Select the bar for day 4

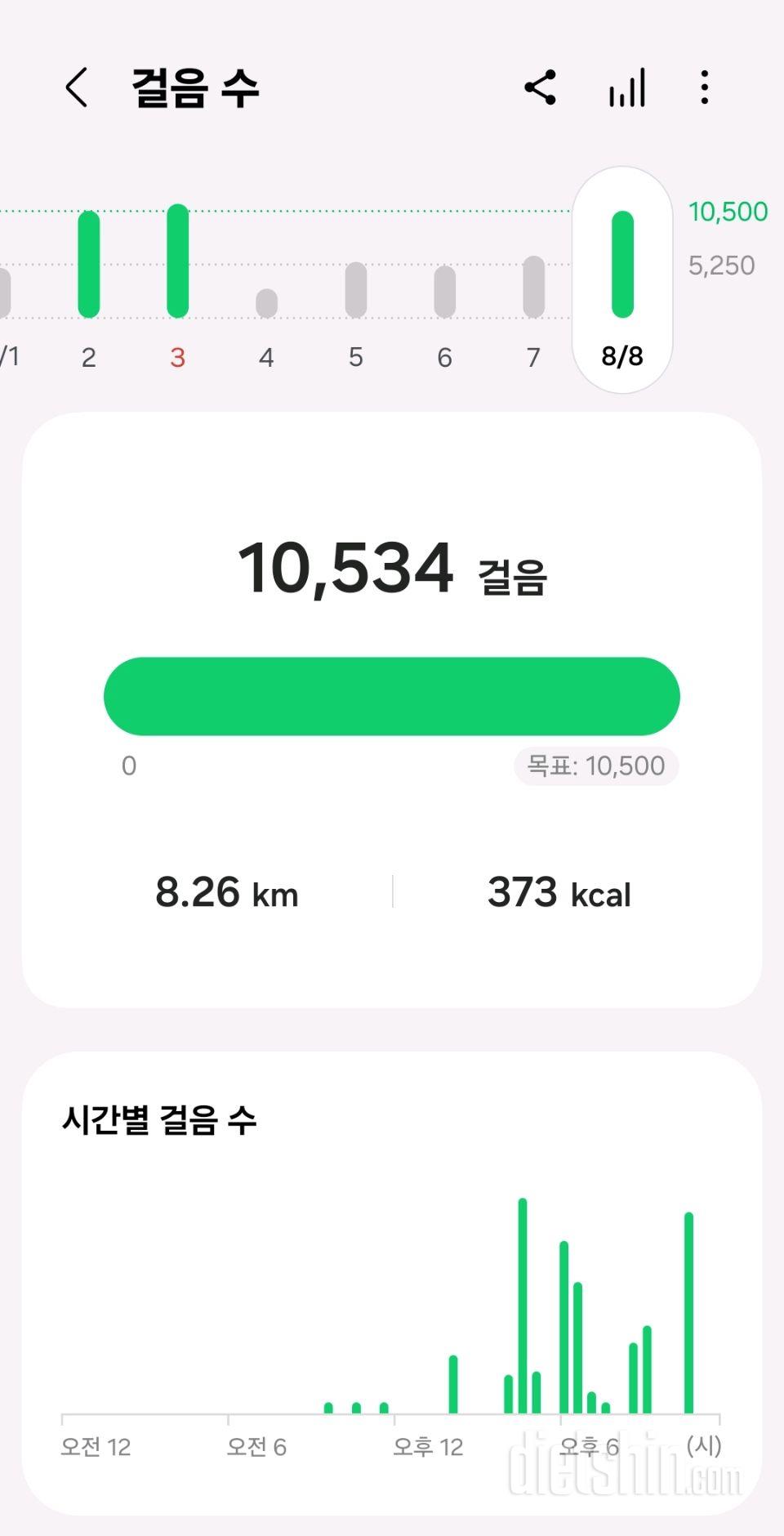[x=266, y=303]
